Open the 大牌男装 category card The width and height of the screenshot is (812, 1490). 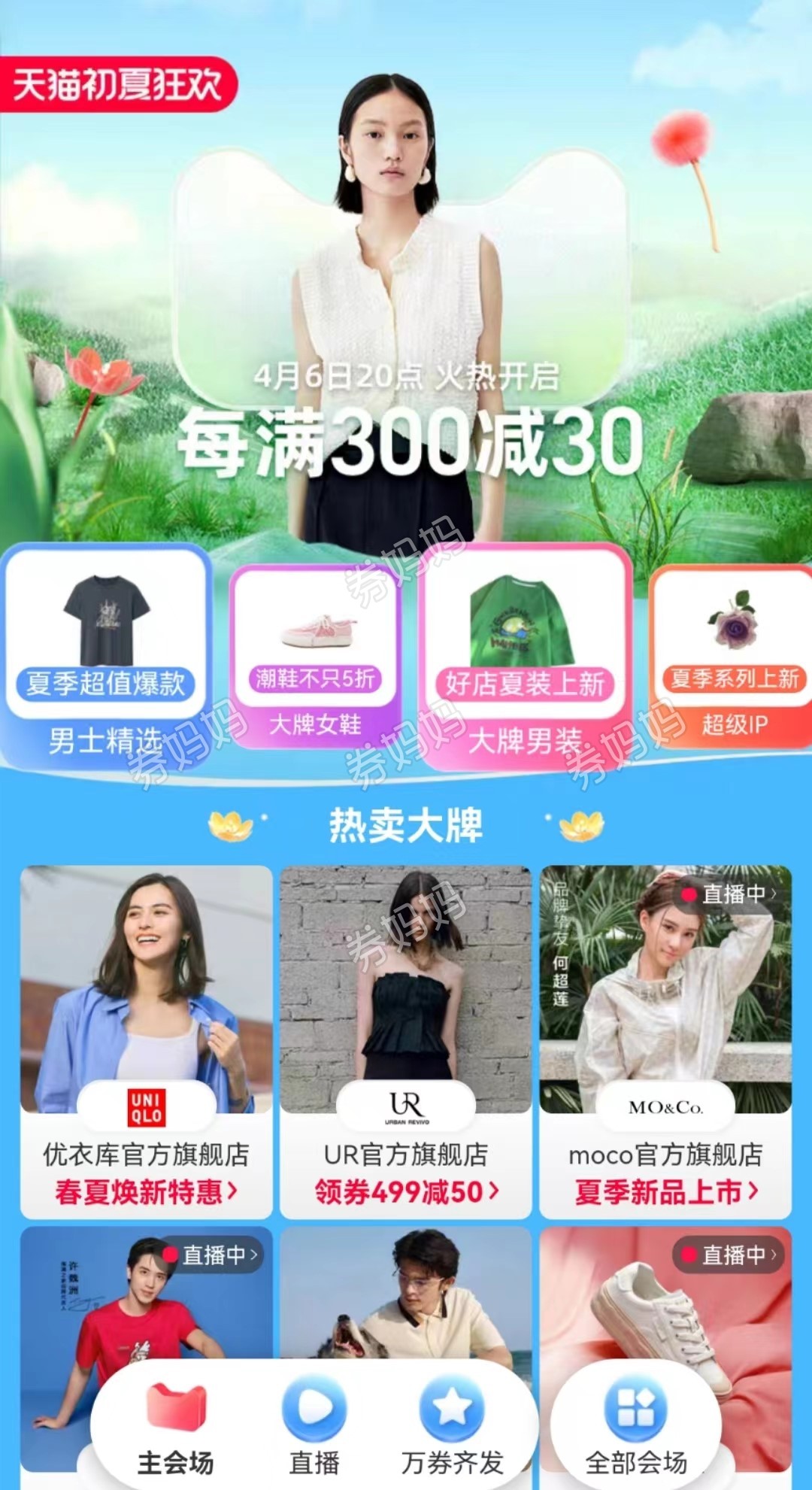click(x=526, y=647)
